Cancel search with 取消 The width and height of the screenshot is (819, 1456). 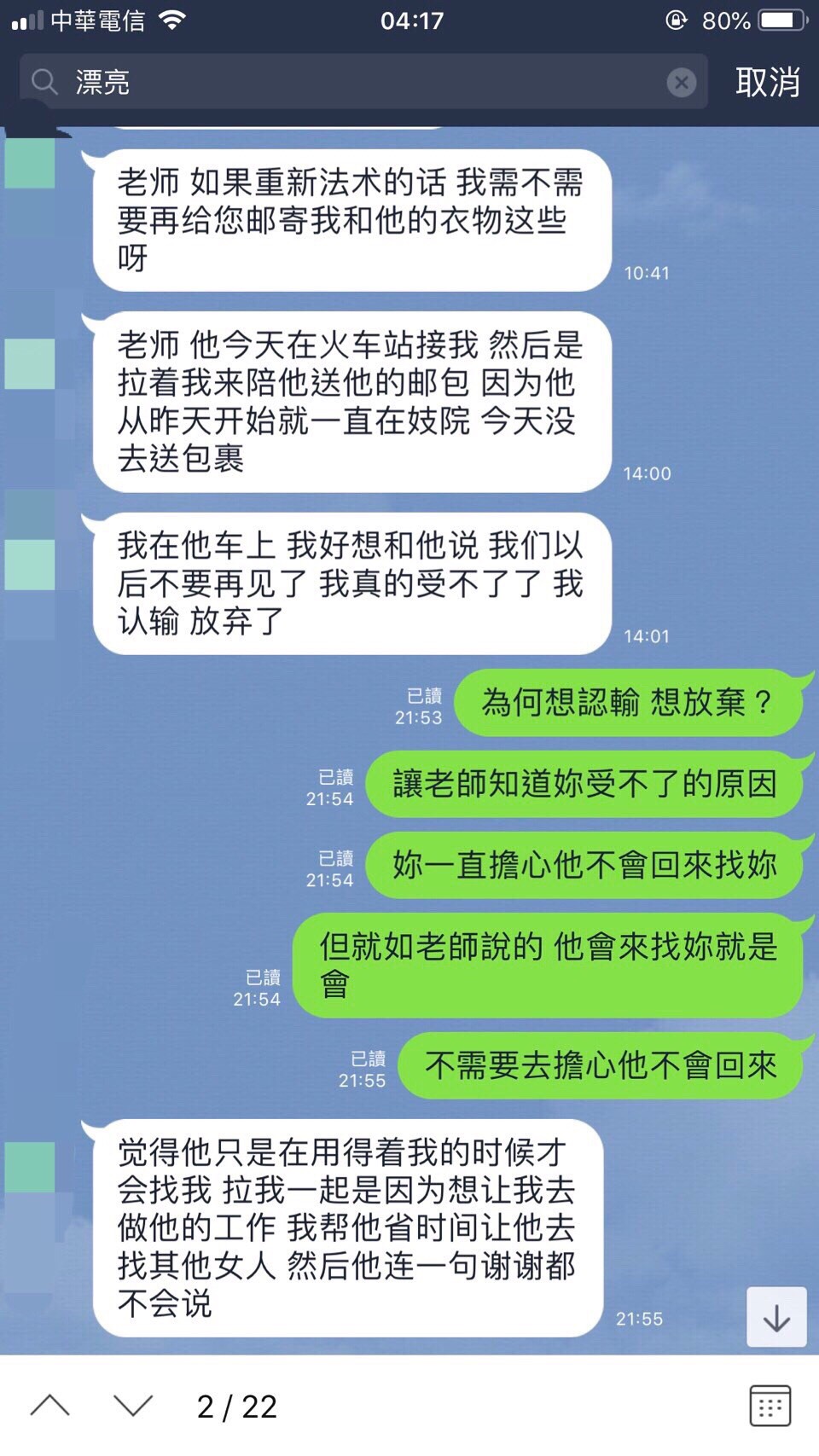tap(767, 83)
